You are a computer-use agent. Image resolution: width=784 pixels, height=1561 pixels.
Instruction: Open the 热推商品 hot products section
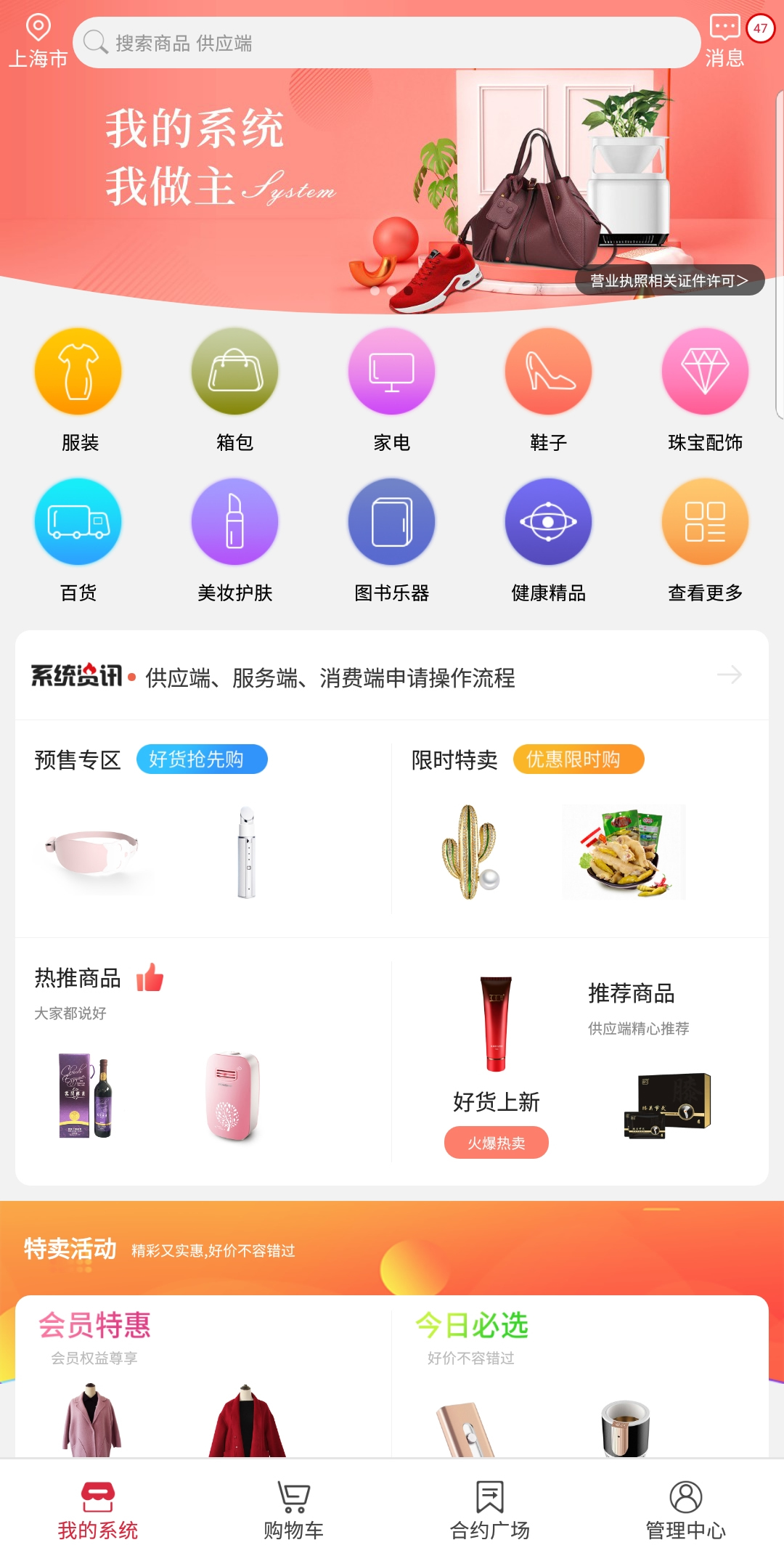[78, 979]
